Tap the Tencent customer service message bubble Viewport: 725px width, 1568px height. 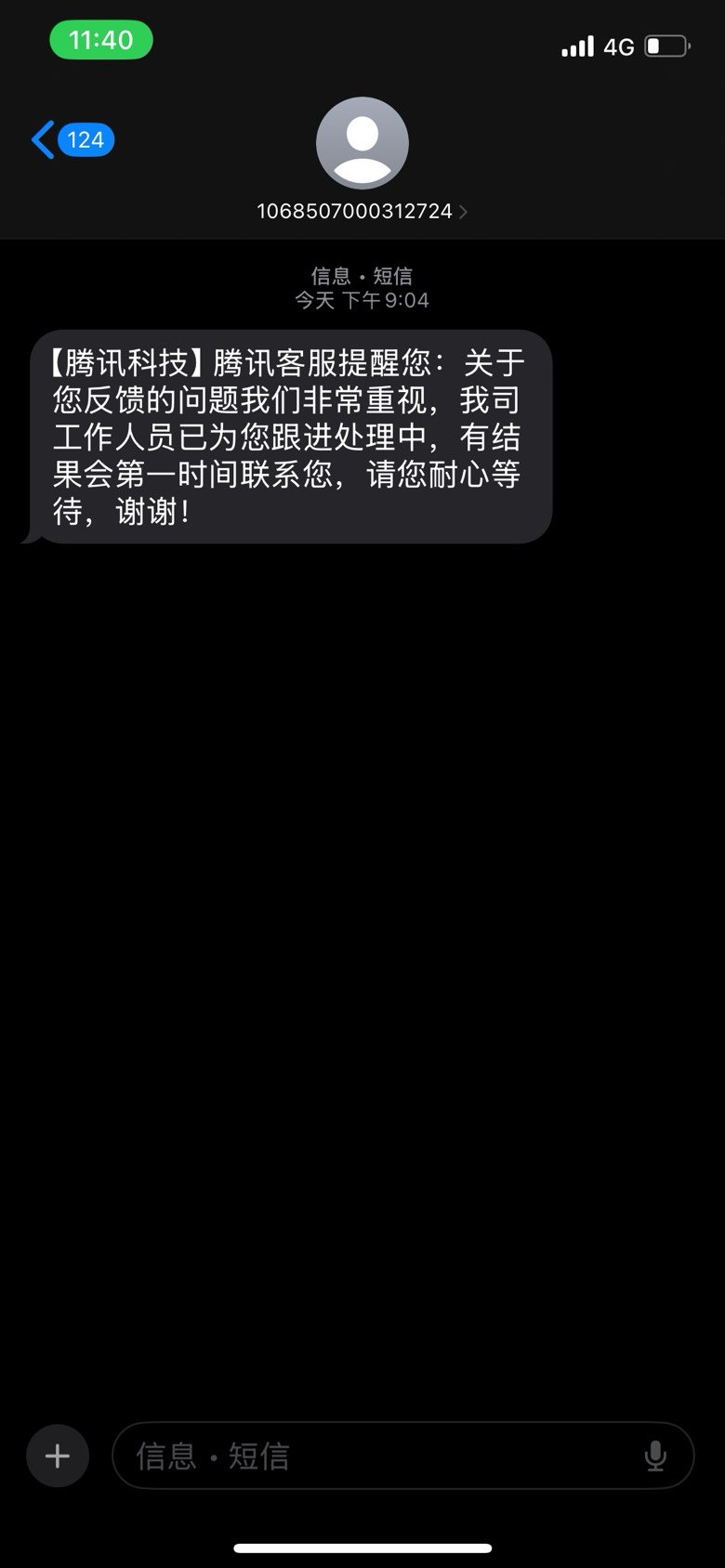coord(288,432)
